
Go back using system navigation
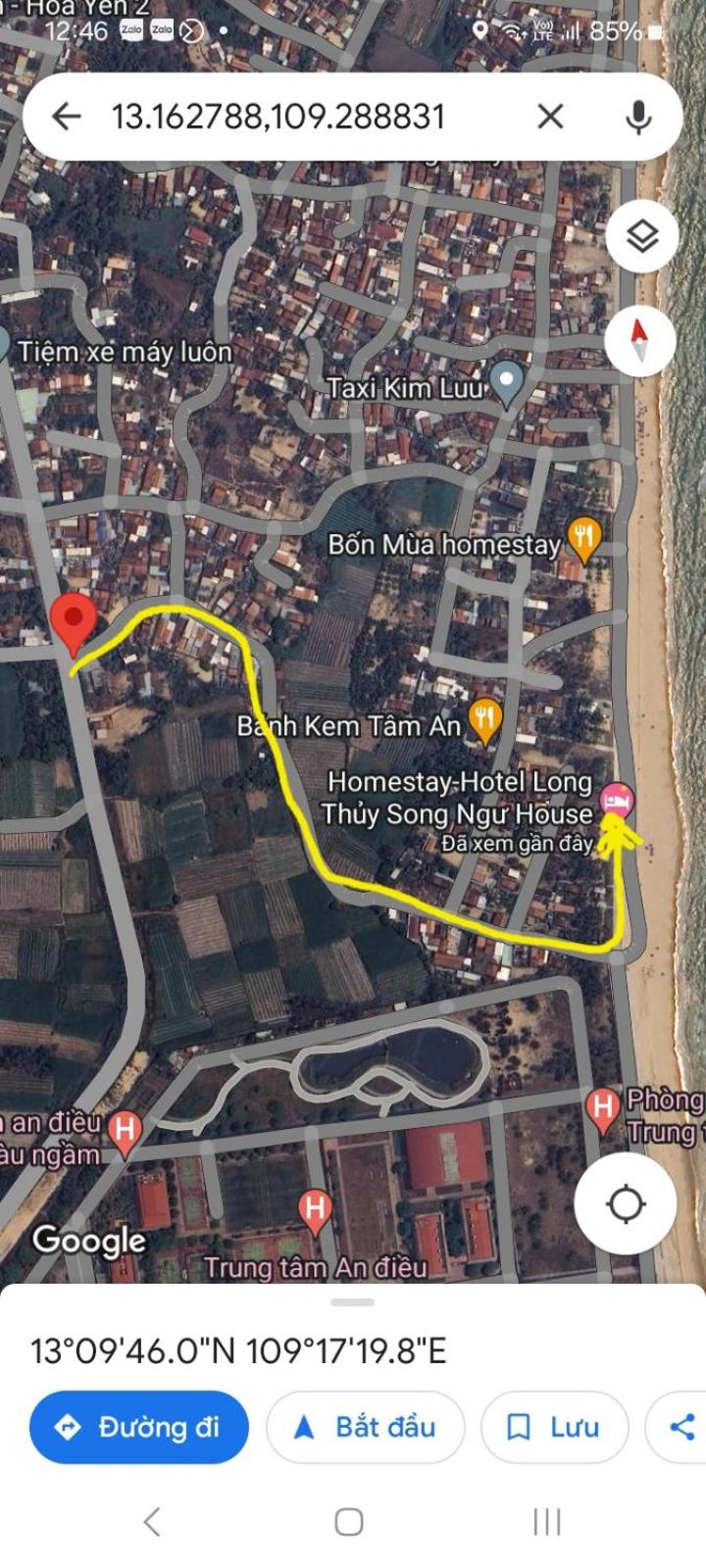152,1522
